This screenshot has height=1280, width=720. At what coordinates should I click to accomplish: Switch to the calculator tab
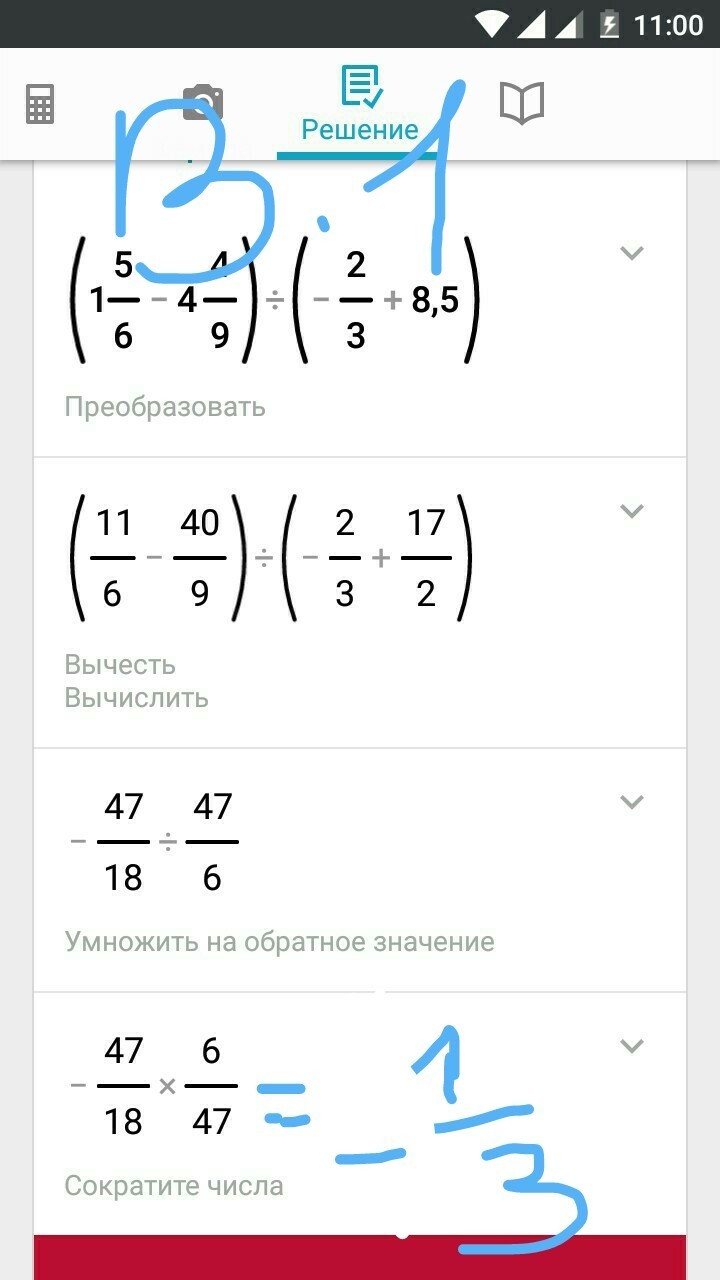40,103
